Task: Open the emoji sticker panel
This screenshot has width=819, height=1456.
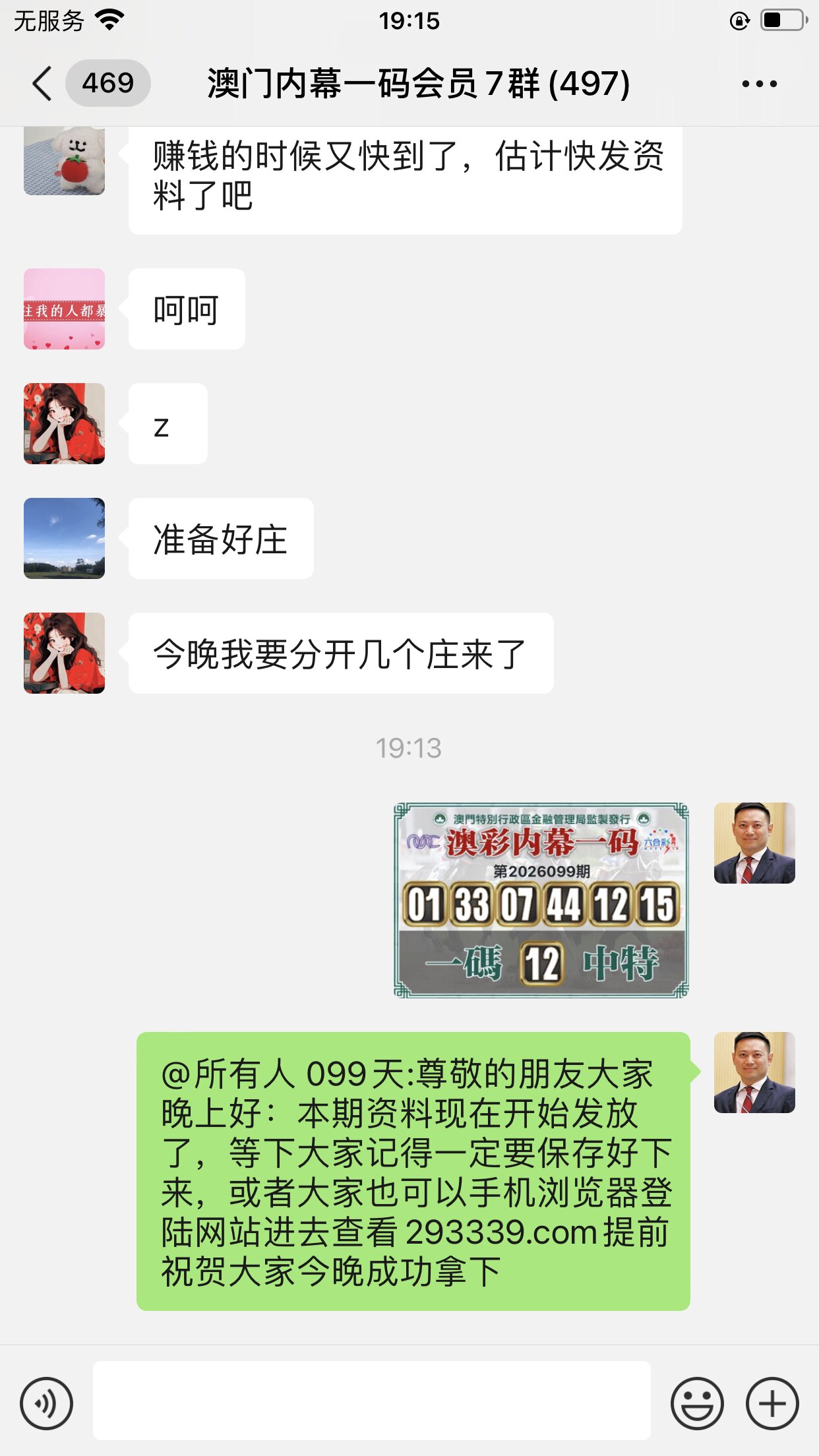Action: click(x=696, y=1403)
